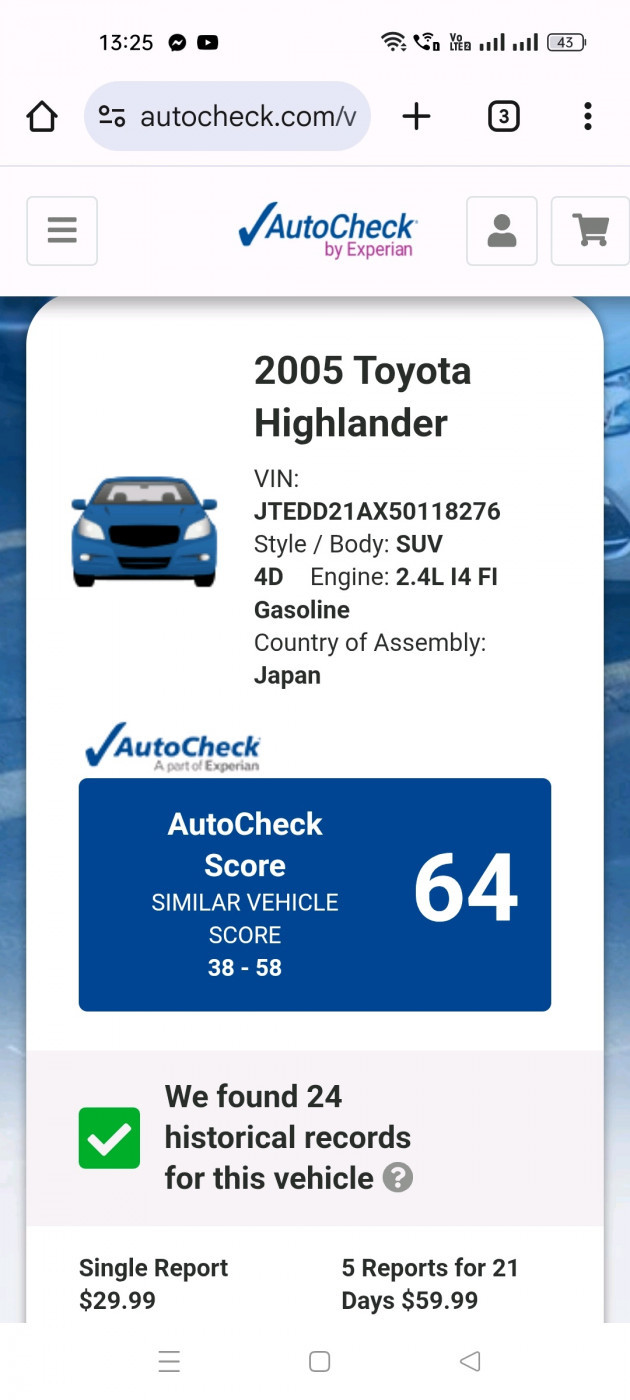Open the browser overflow menu
Image resolution: width=630 pixels, height=1400 pixels.
pyautogui.click(x=588, y=117)
